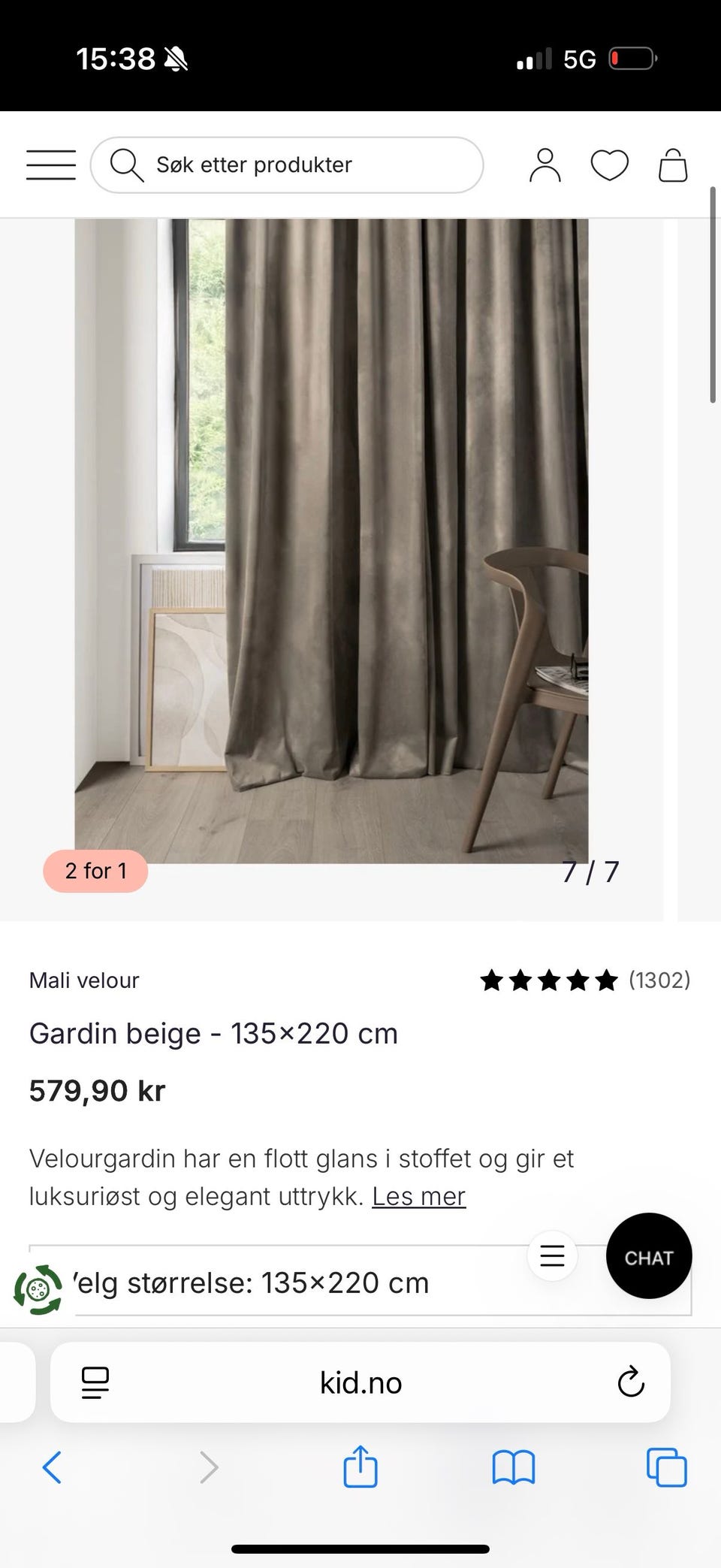The image size is (721, 1568).
Task: Open the hamburger navigation menu
Action: pyautogui.click(x=50, y=165)
